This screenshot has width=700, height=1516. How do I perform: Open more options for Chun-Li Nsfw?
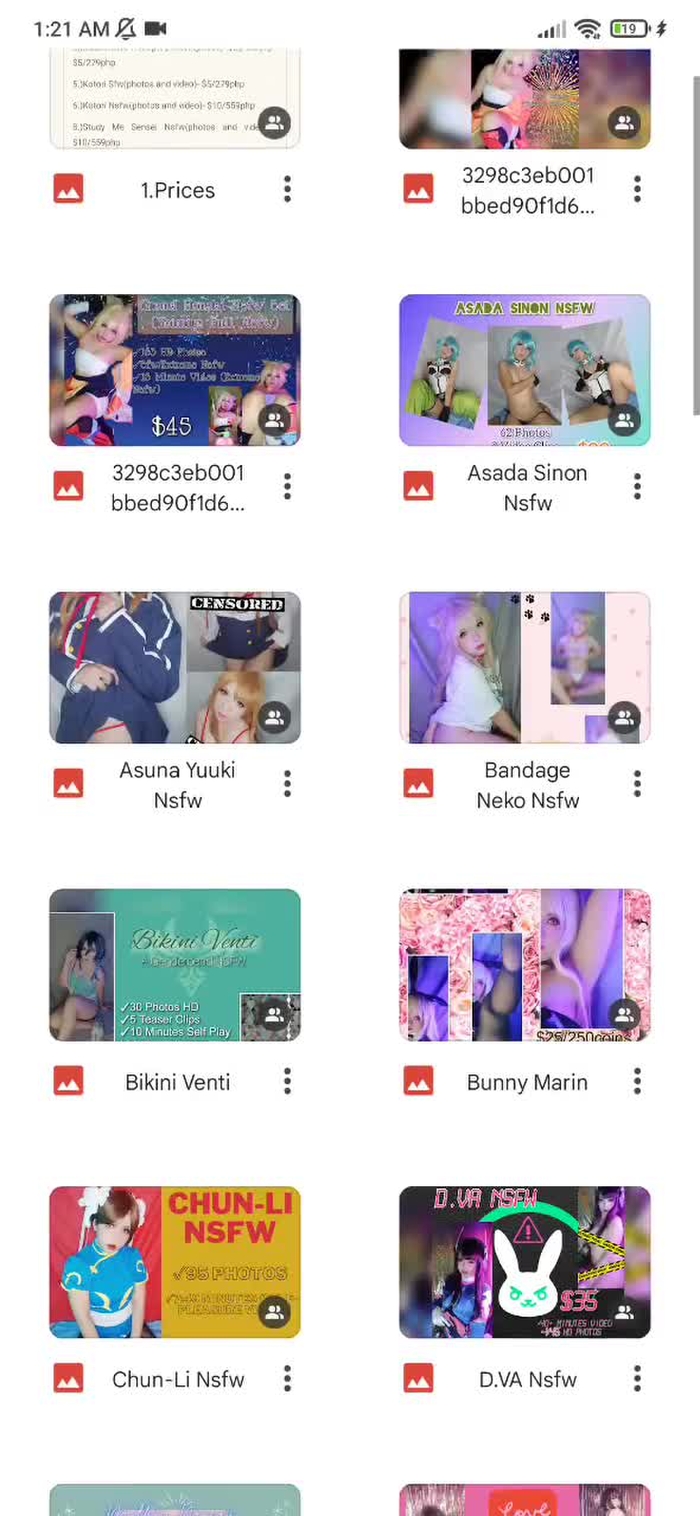tap(287, 1379)
